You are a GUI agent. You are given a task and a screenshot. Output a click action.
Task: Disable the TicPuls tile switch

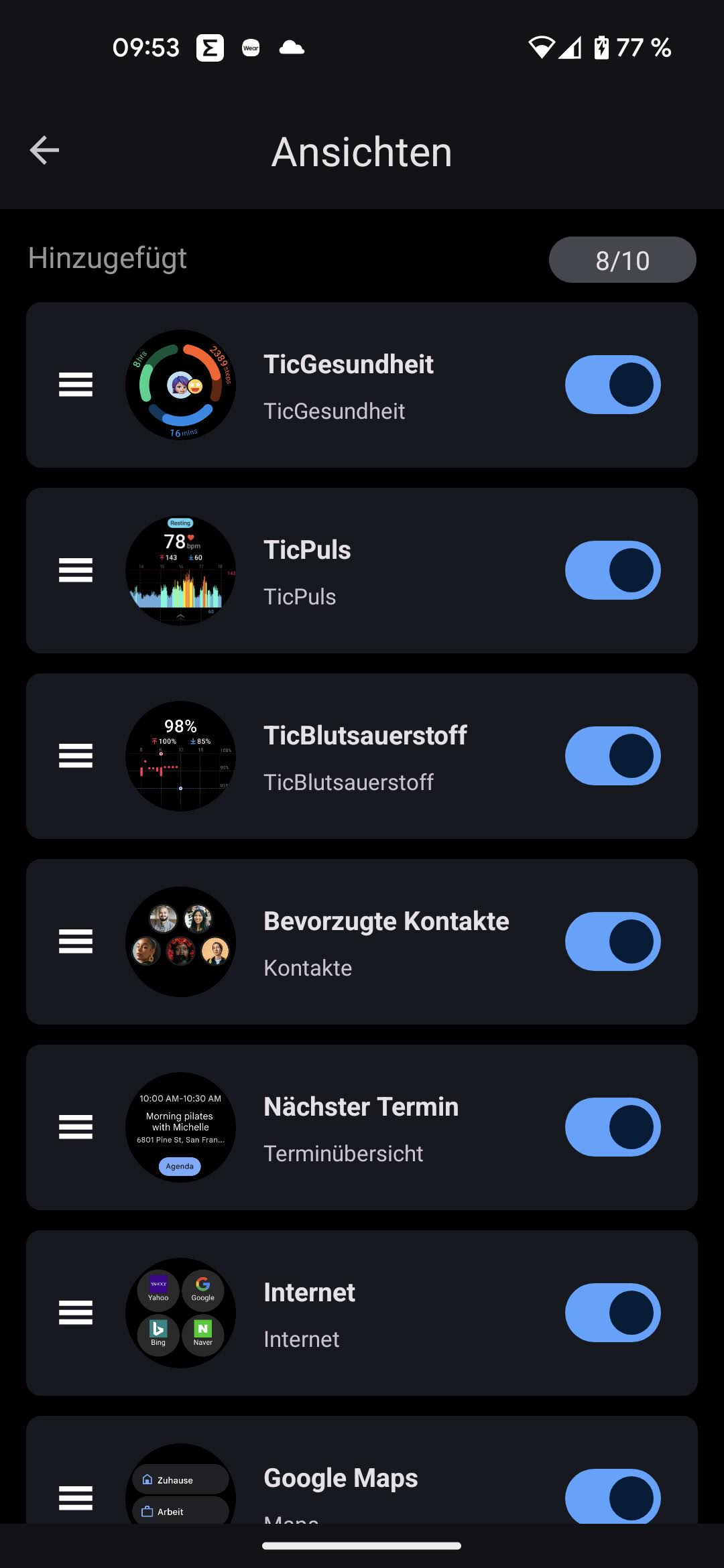(x=613, y=570)
